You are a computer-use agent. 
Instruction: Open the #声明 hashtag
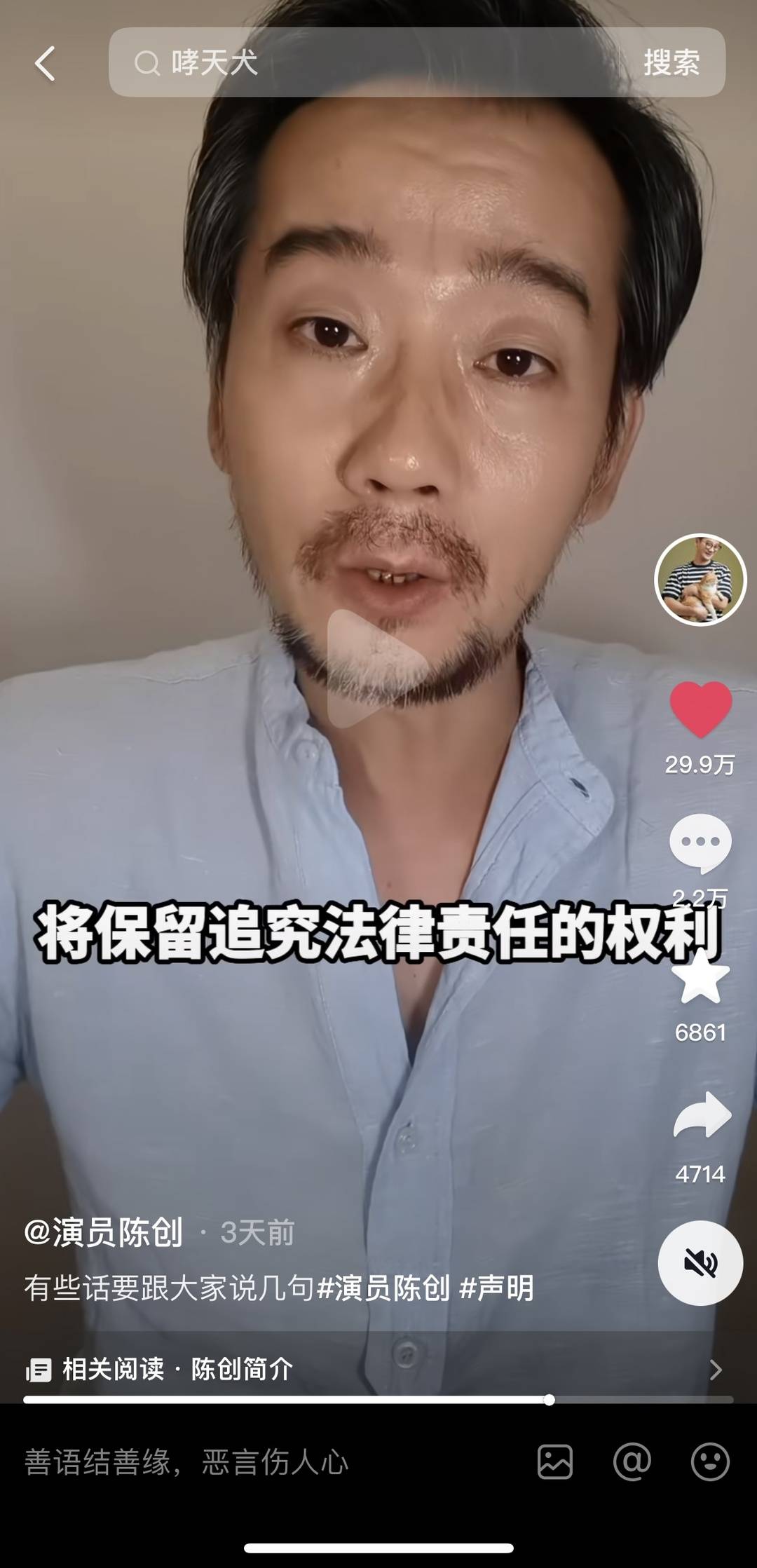(496, 1288)
